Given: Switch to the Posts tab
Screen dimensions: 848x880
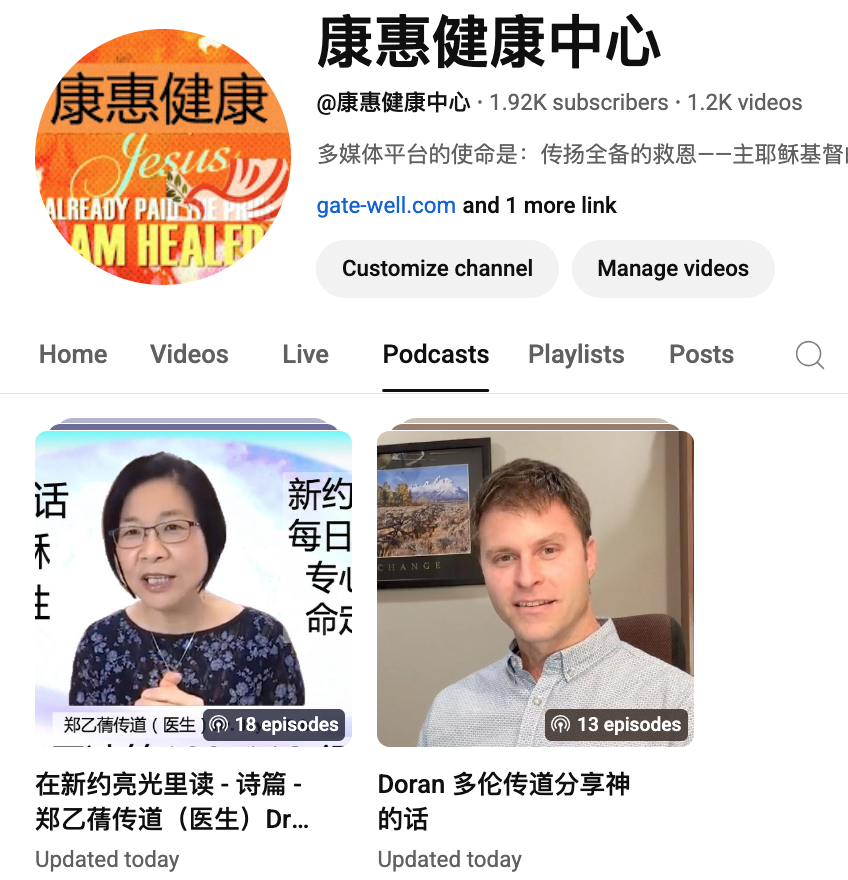Looking at the screenshot, I should coord(701,354).
